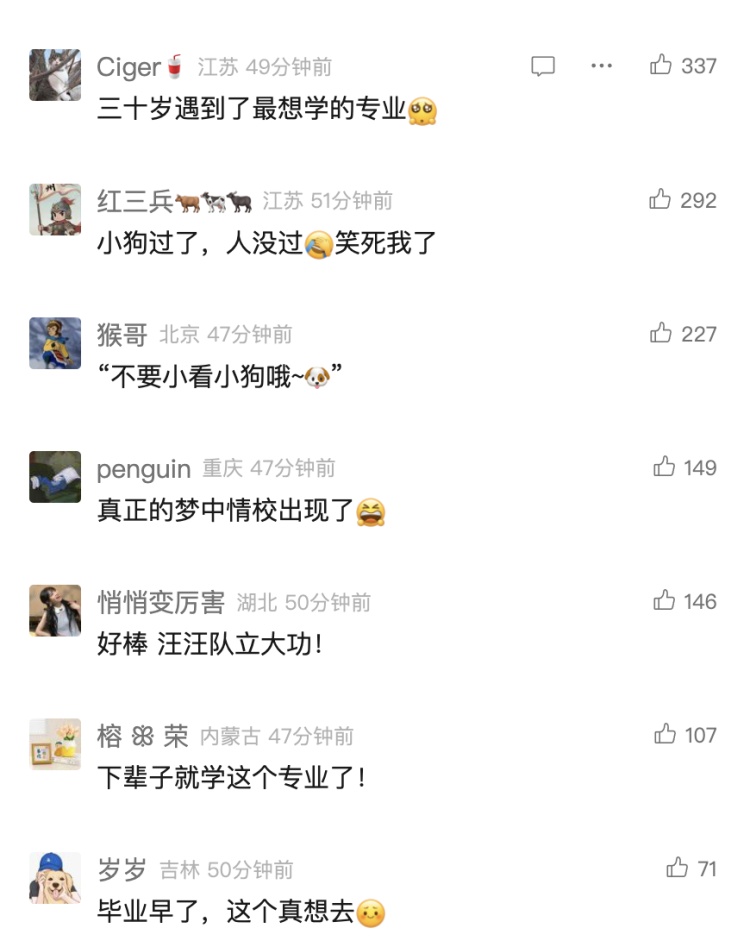Like 红三兵's comment with 292 likes
The image size is (750, 947).
[x=681, y=199]
